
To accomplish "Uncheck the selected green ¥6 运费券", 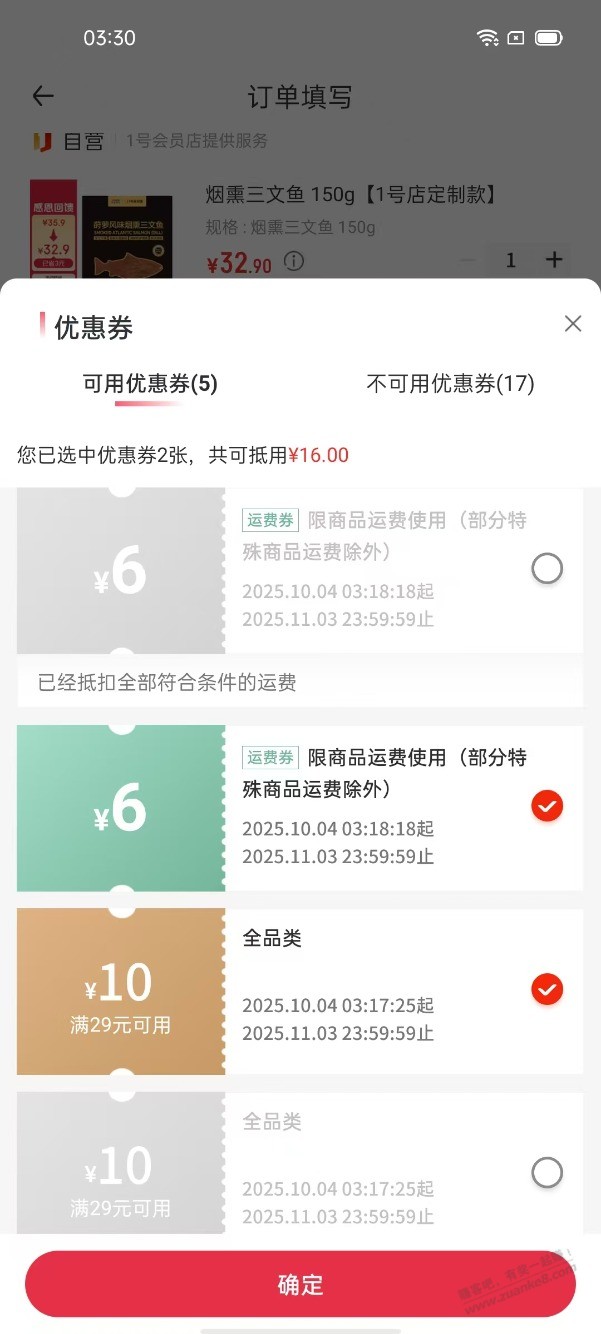I will pyautogui.click(x=547, y=805).
